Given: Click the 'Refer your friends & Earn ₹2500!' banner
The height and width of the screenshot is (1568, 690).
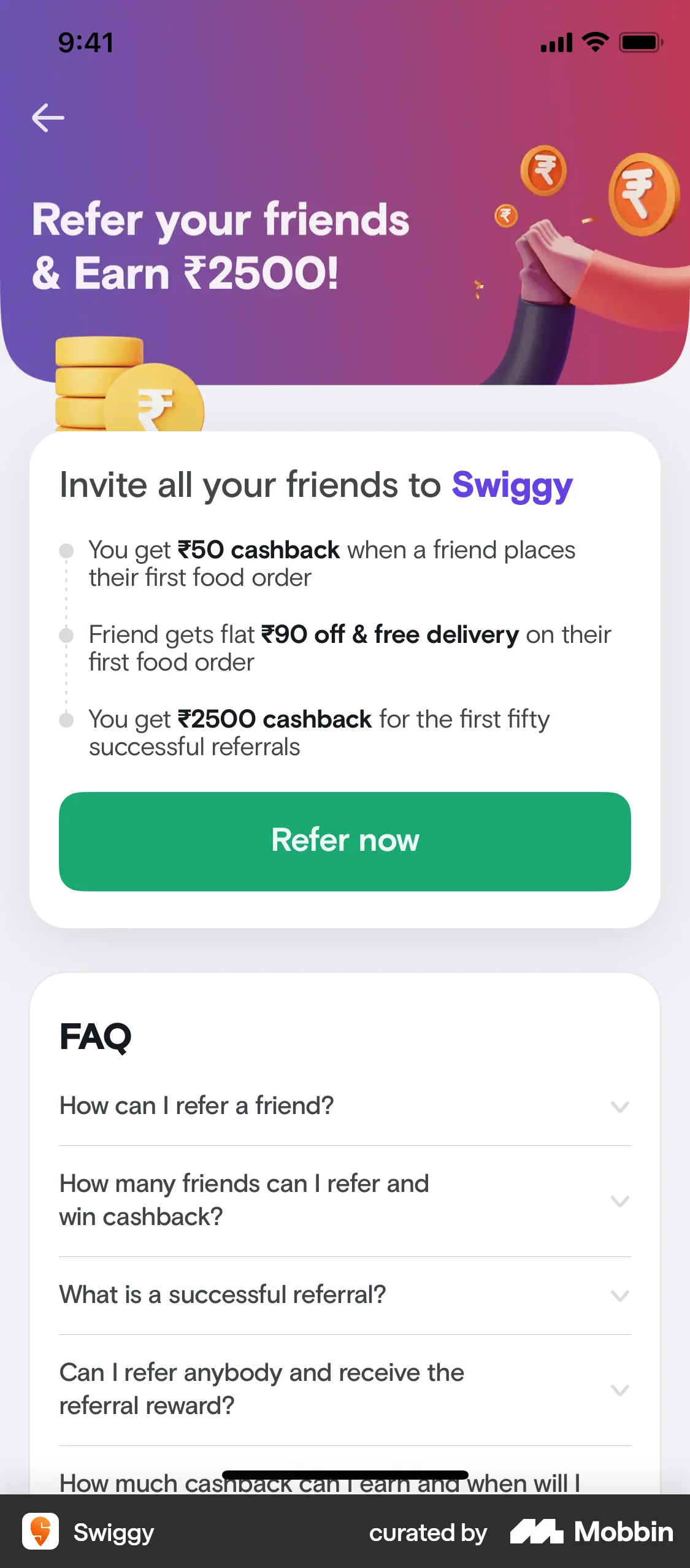Looking at the screenshot, I should point(221,245).
